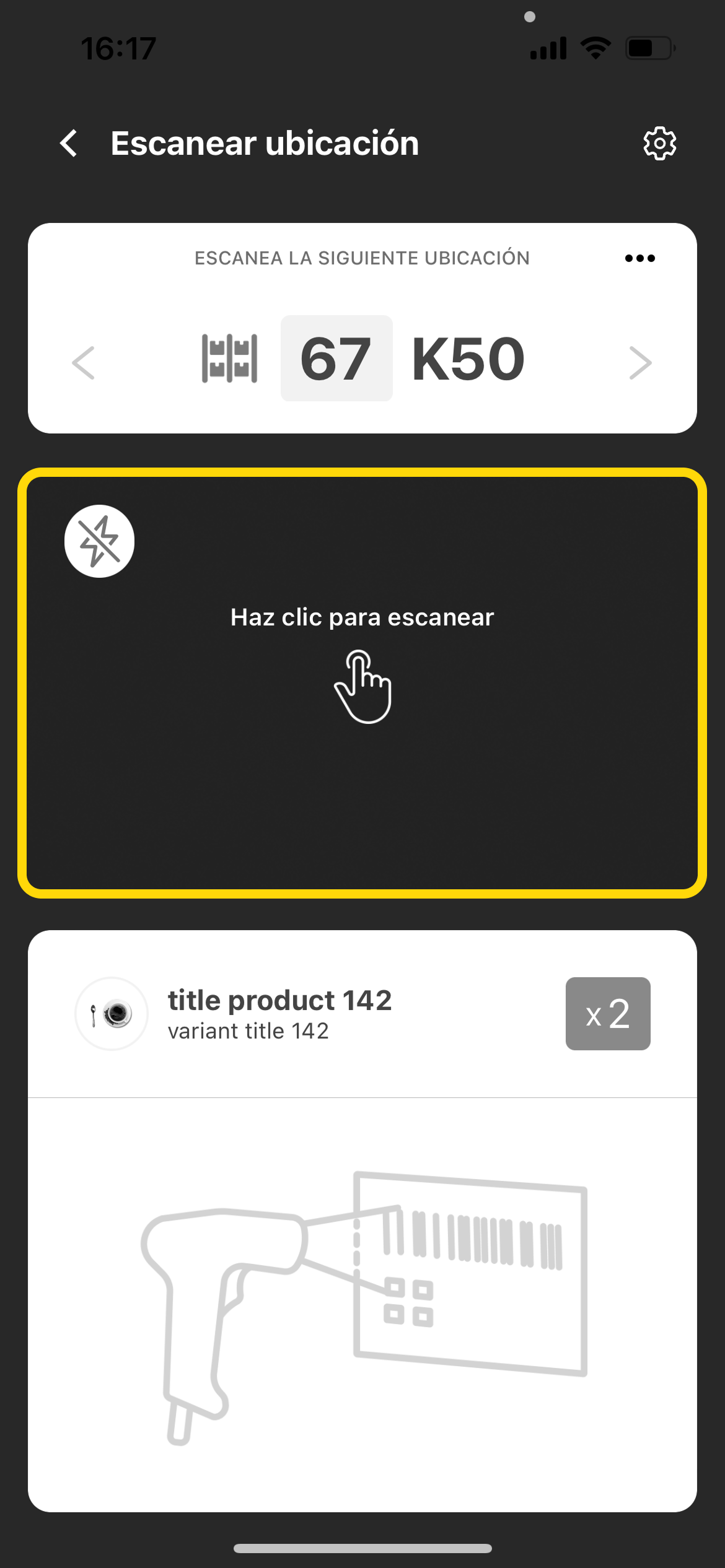
Task: Toggle the camera flash setting
Action: click(x=99, y=540)
